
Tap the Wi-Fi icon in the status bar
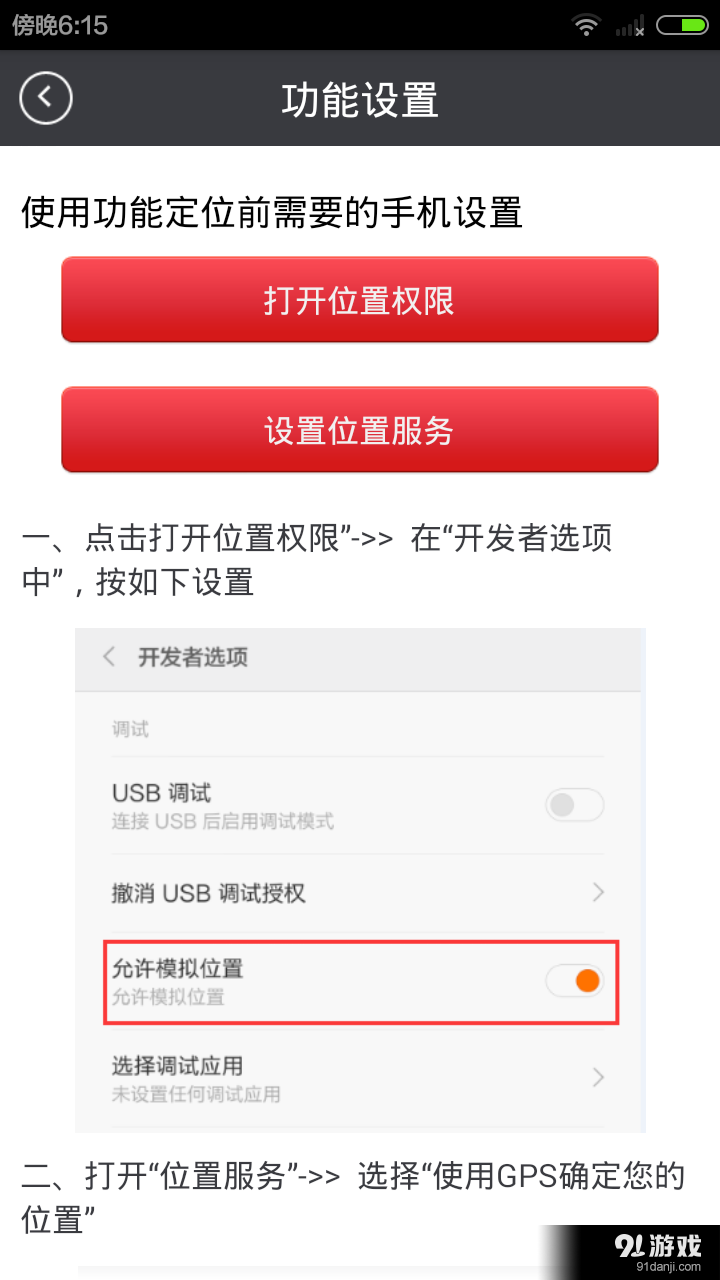[x=586, y=24]
